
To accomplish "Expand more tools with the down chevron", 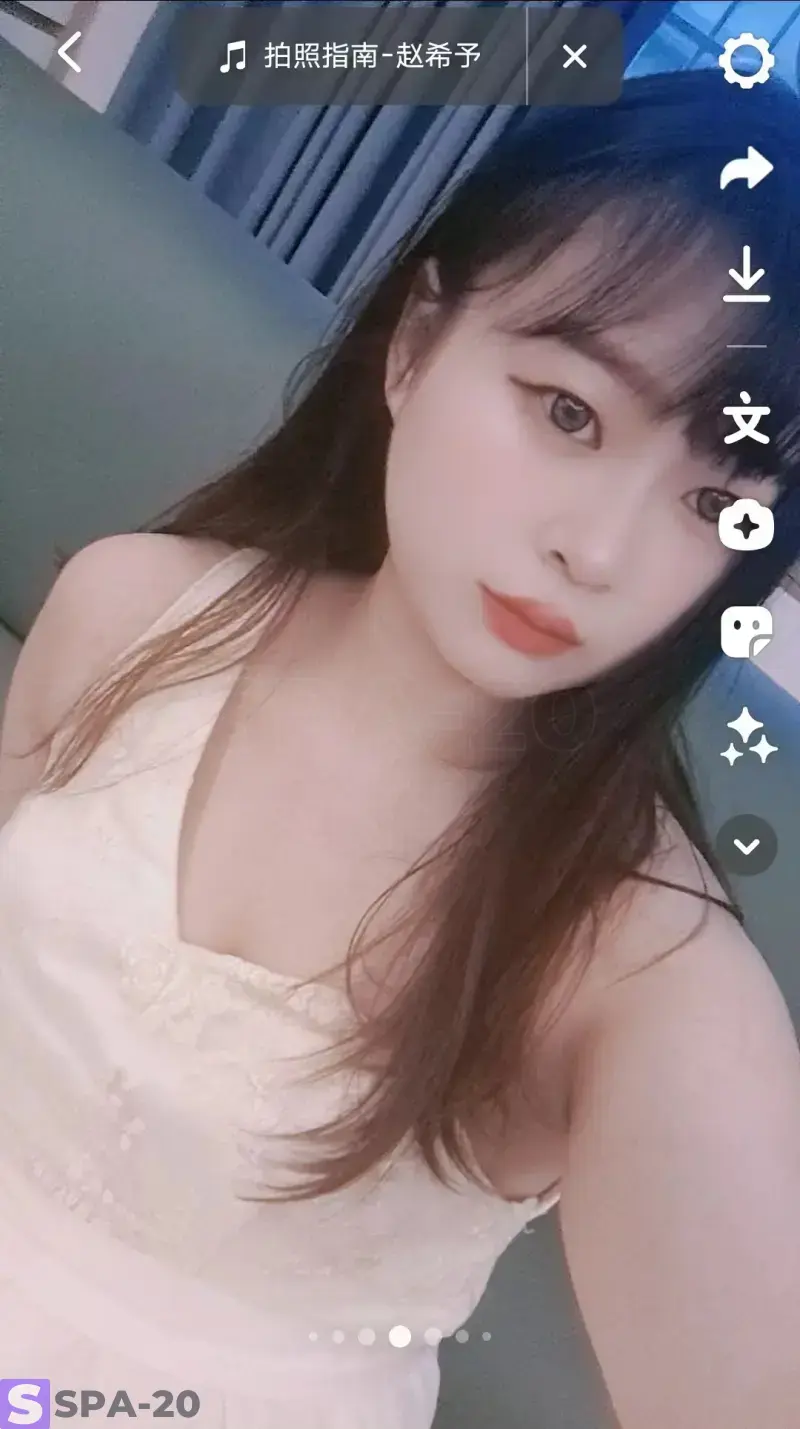I will click(746, 846).
